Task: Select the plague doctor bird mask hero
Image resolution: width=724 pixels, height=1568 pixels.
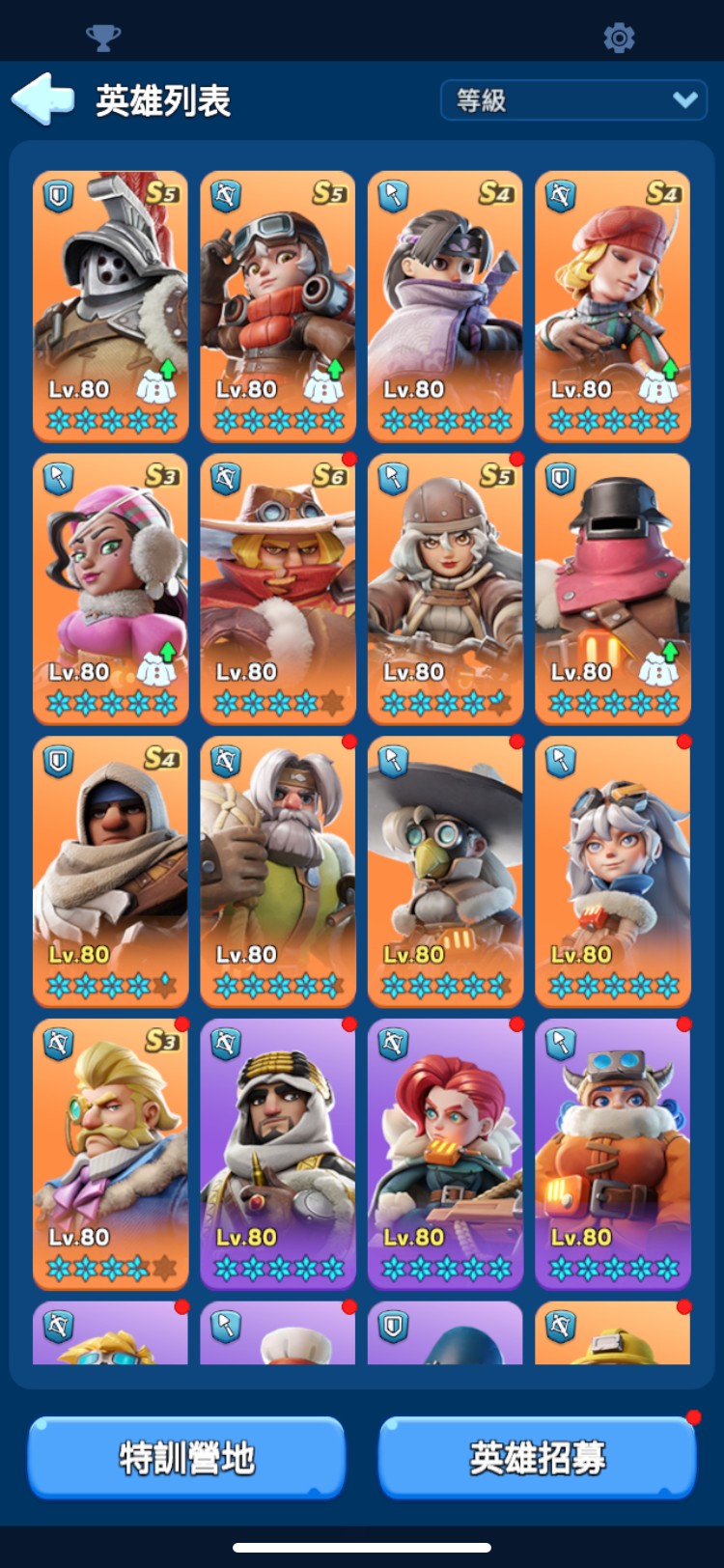Action: tap(445, 870)
